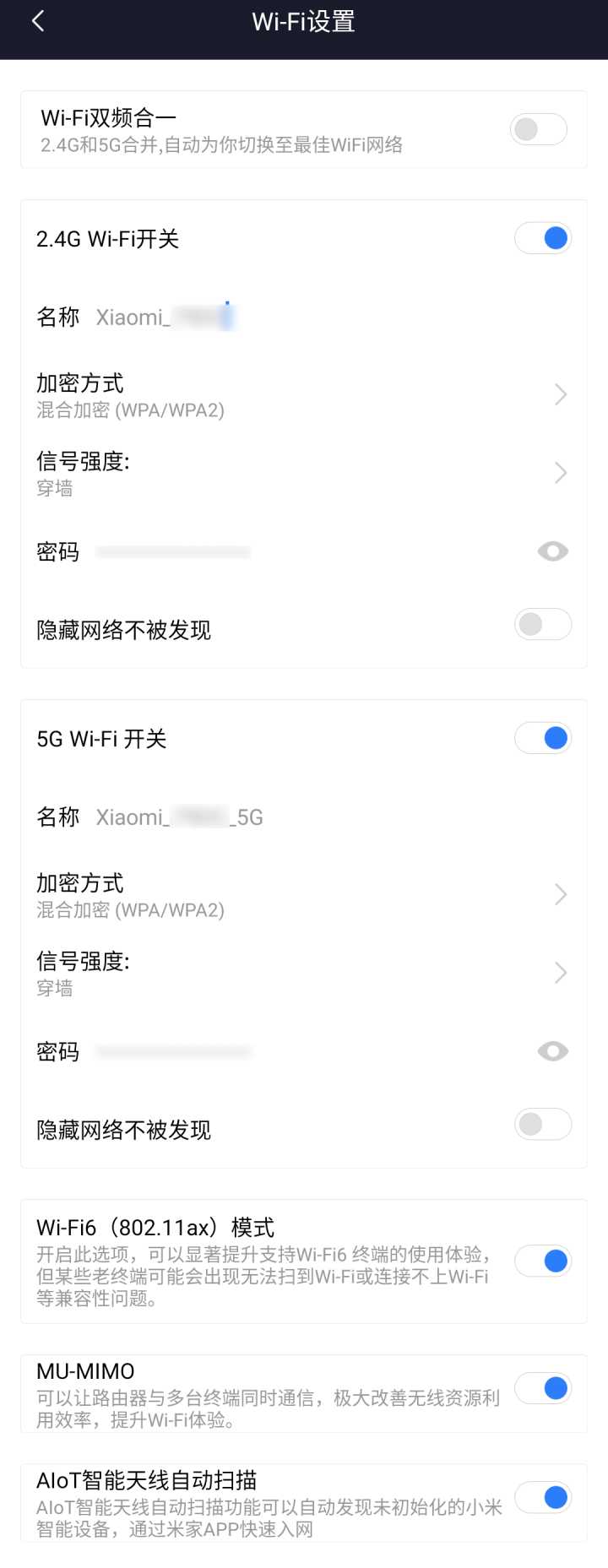Show the 5G Wi-Fi password with eye icon
This screenshot has height=1568, width=608.
pyautogui.click(x=552, y=1050)
